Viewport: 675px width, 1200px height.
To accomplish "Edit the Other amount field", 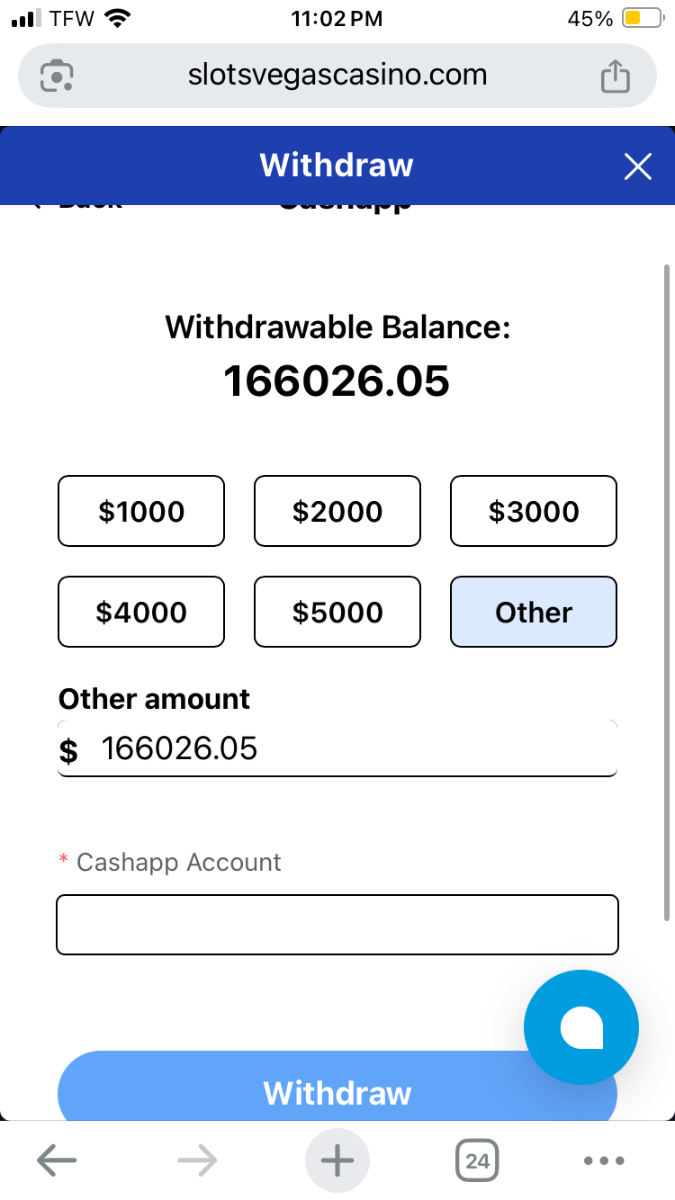I will coord(337,748).
